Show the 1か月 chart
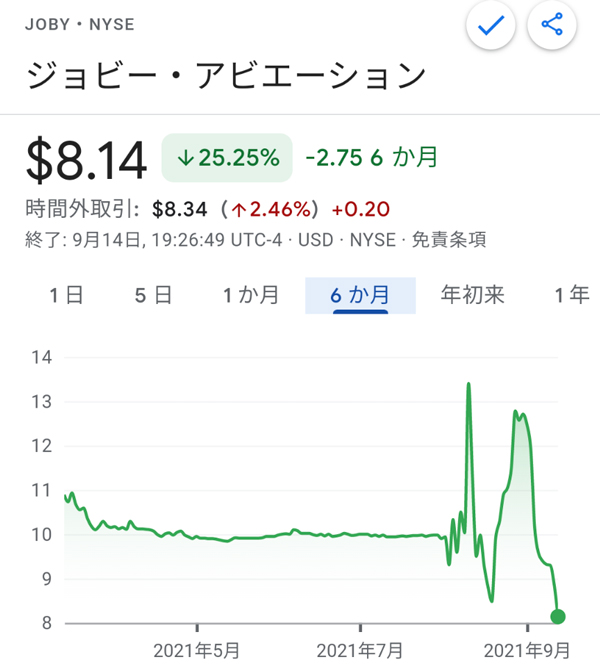The height and width of the screenshot is (672, 600). pos(250,295)
